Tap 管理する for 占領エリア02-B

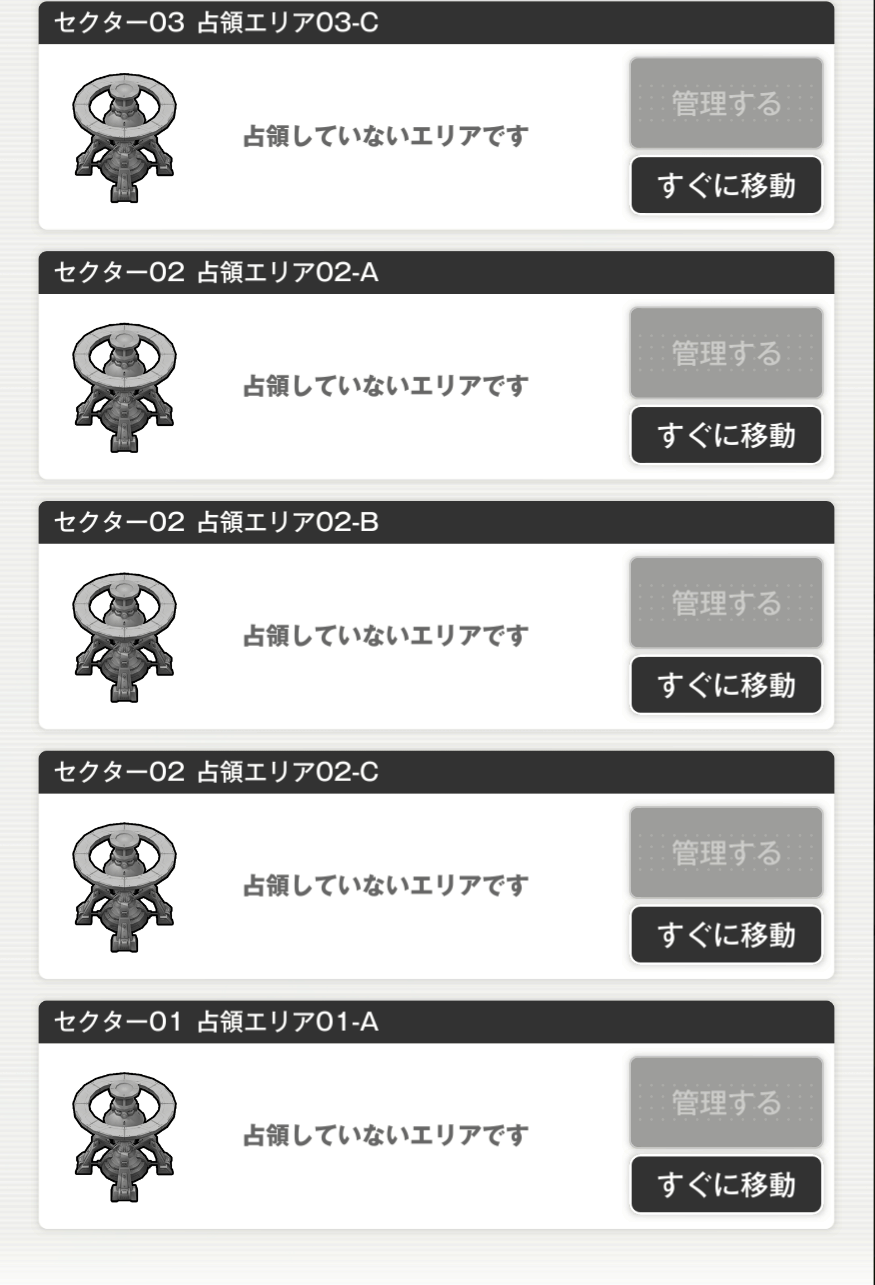click(726, 604)
